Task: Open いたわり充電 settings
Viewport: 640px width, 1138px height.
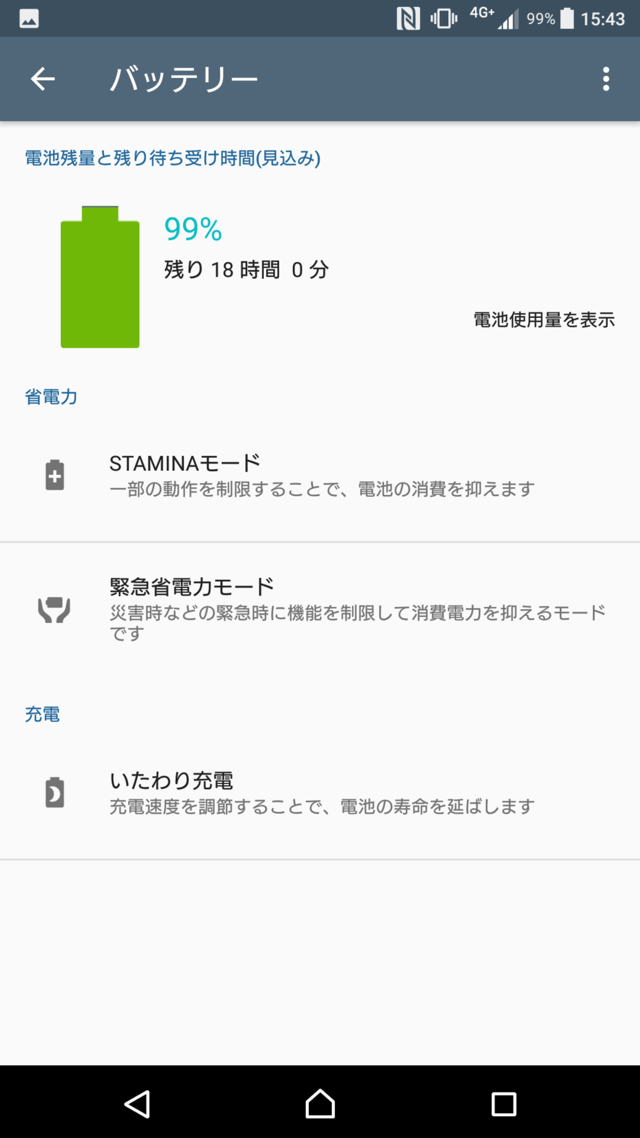Action: [x=320, y=793]
